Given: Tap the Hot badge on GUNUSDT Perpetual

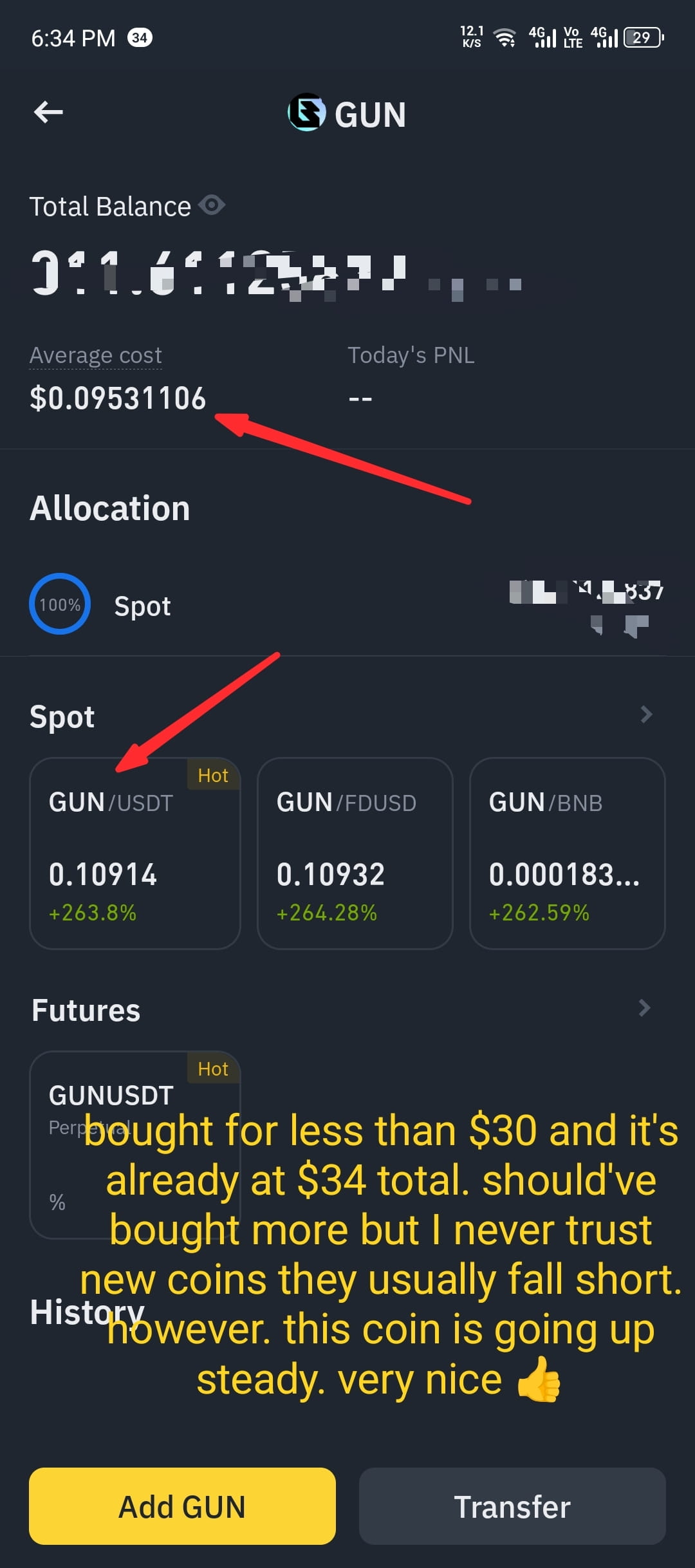Looking at the screenshot, I should [213, 1069].
